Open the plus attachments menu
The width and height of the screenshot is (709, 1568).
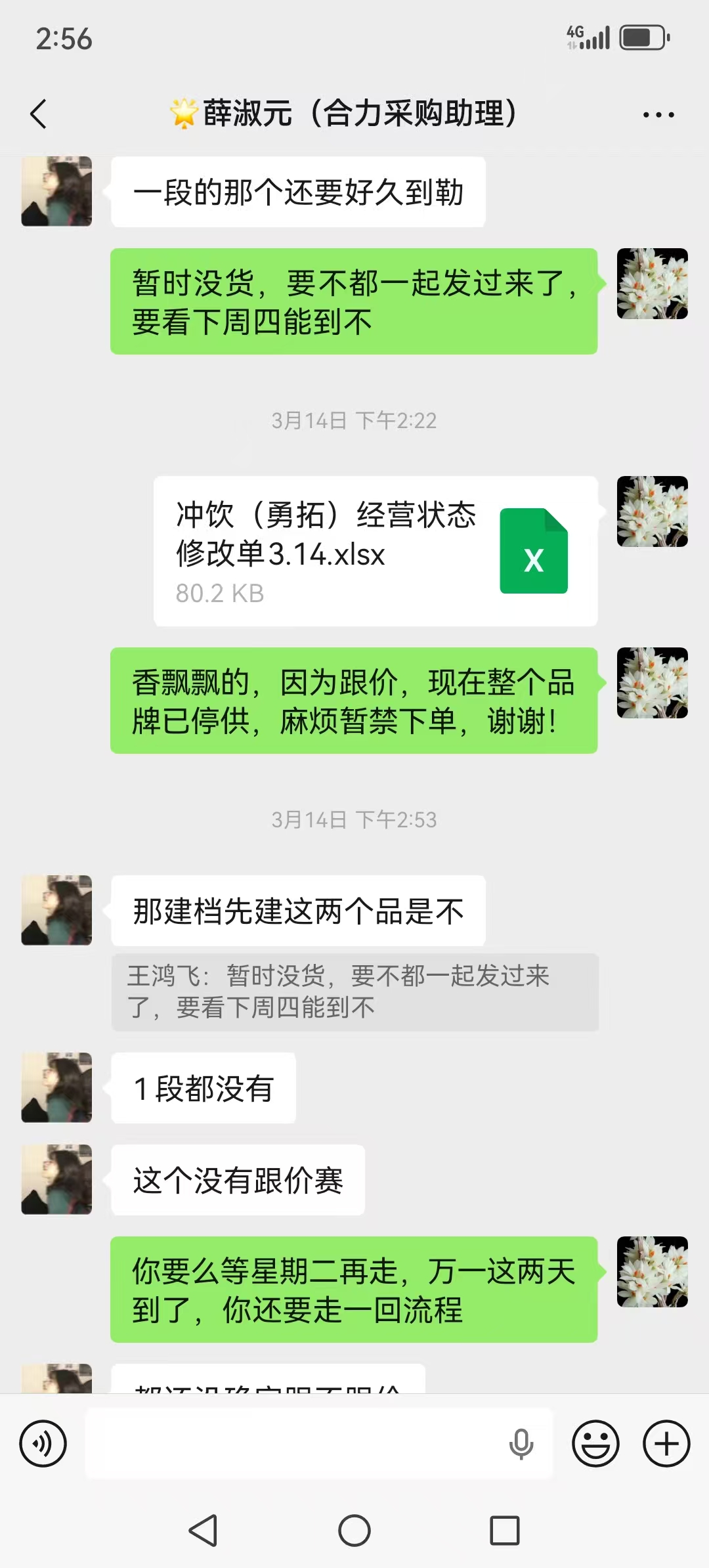[x=666, y=1443]
